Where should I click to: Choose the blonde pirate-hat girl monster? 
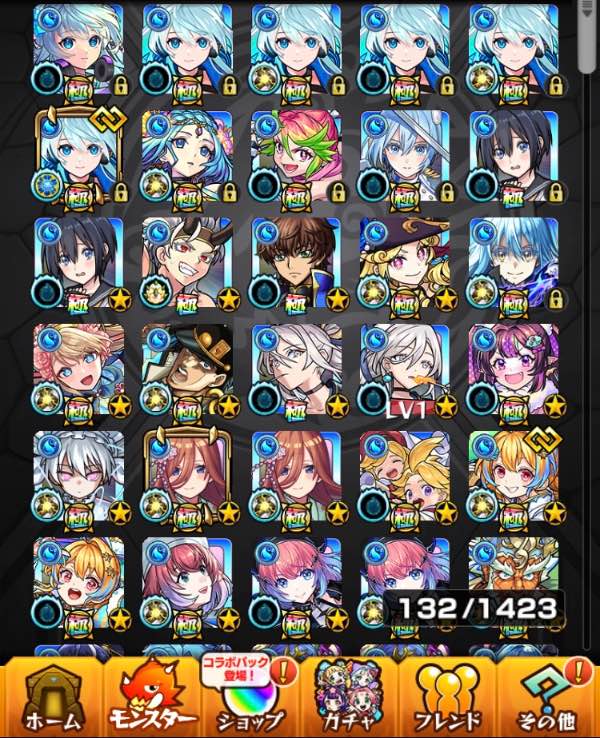pos(406,264)
